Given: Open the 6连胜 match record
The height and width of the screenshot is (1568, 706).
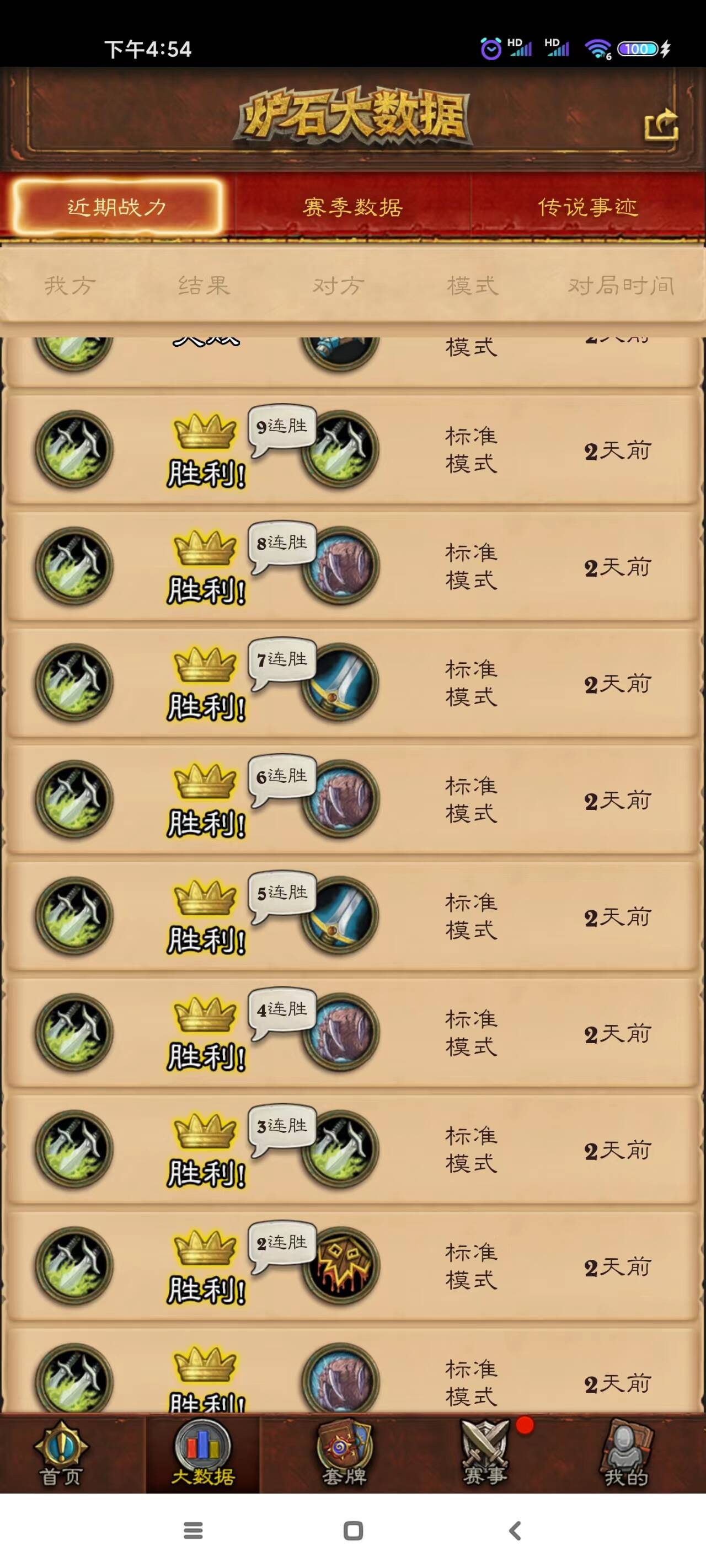Looking at the screenshot, I should (352, 799).
